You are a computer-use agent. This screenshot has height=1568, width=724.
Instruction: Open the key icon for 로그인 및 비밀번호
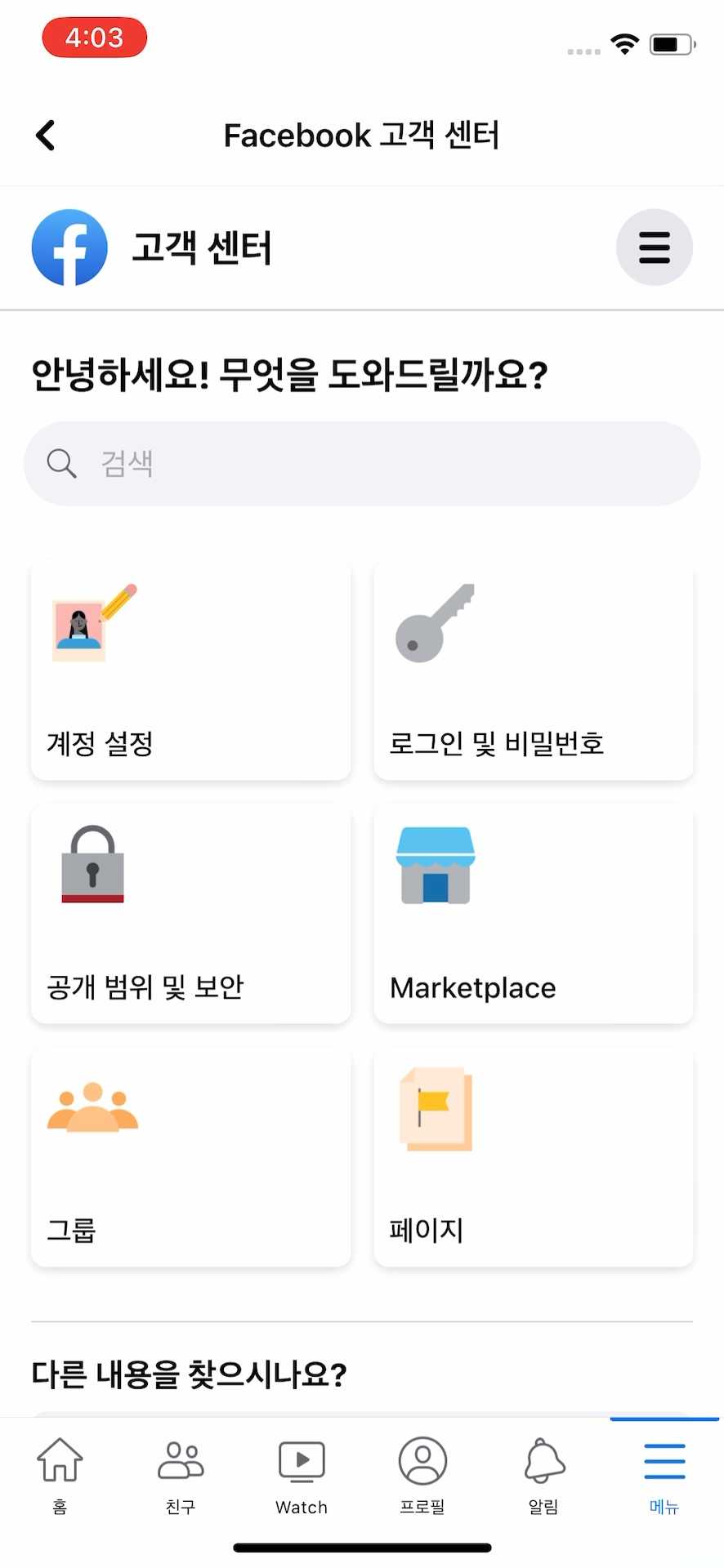coord(436,625)
